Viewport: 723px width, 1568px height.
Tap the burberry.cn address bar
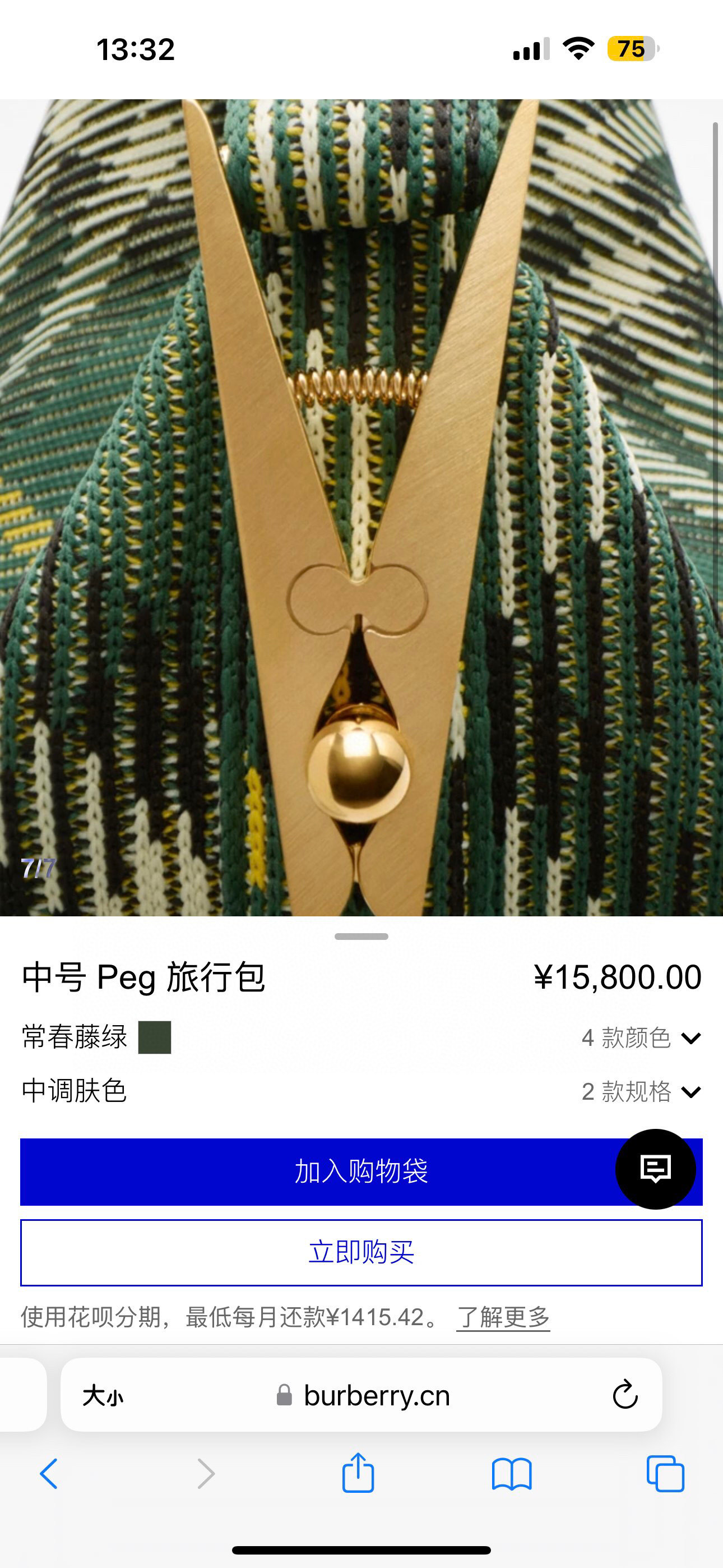point(376,1395)
